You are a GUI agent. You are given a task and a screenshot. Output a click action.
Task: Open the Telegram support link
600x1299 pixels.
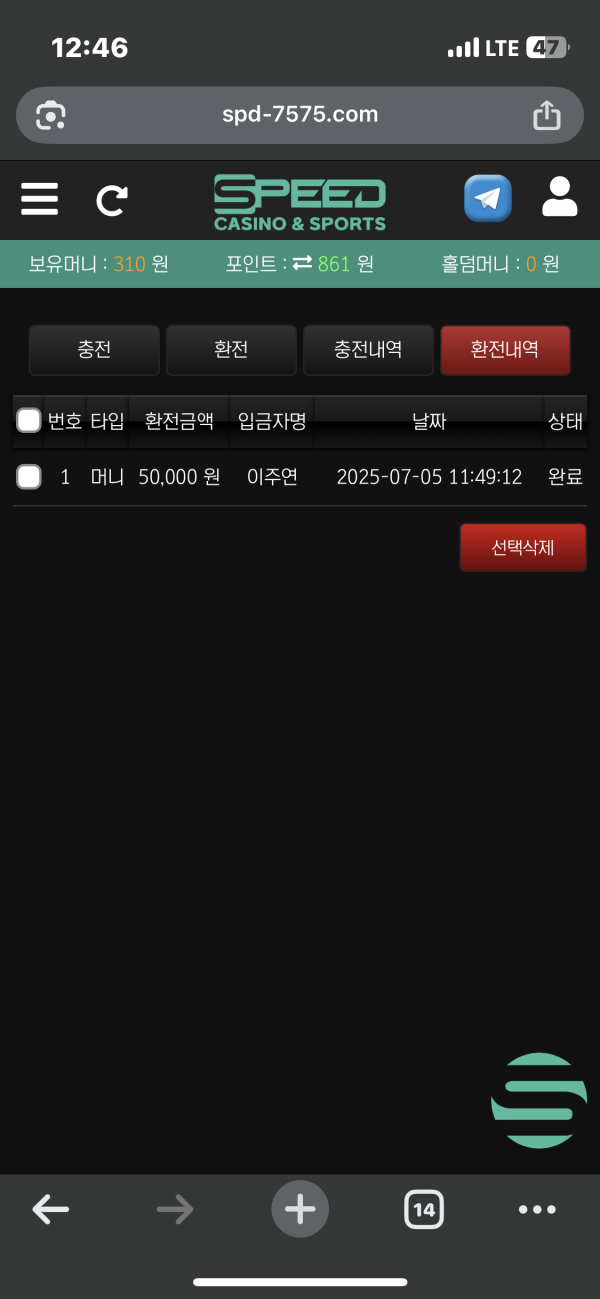point(488,198)
